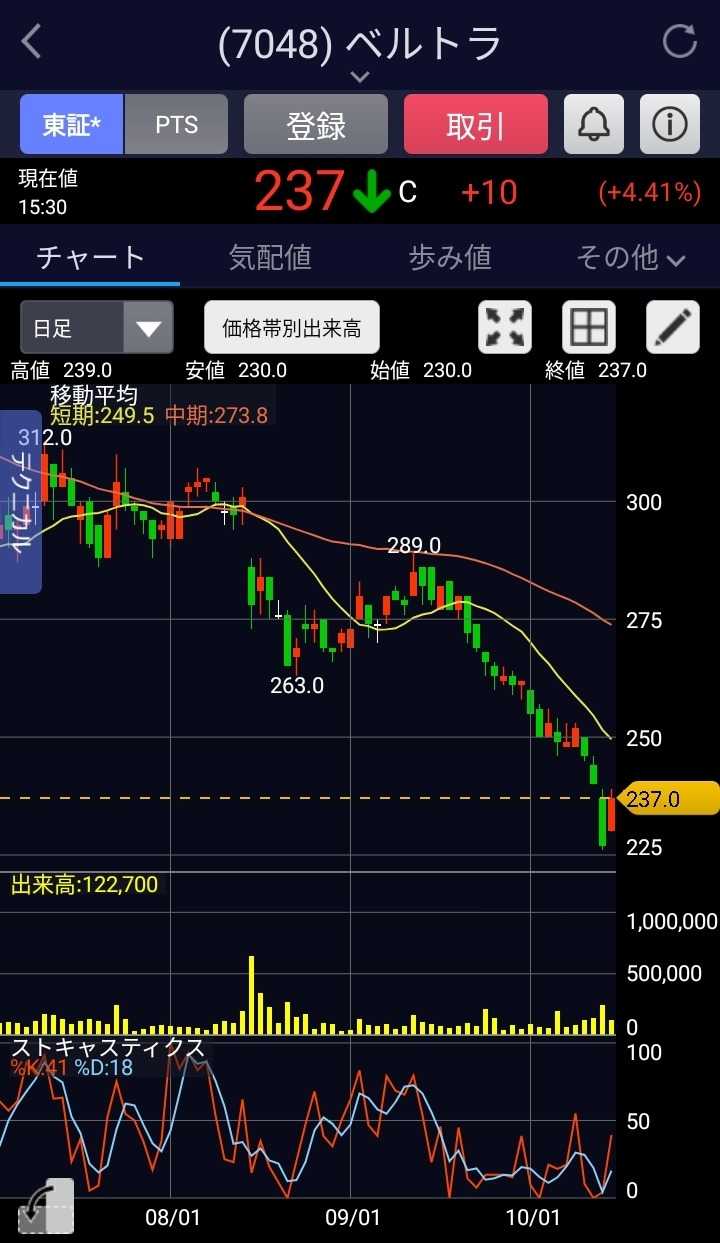Open the 取引 trade button
Screen dimensions: 720x1243
(x=476, y=125)
